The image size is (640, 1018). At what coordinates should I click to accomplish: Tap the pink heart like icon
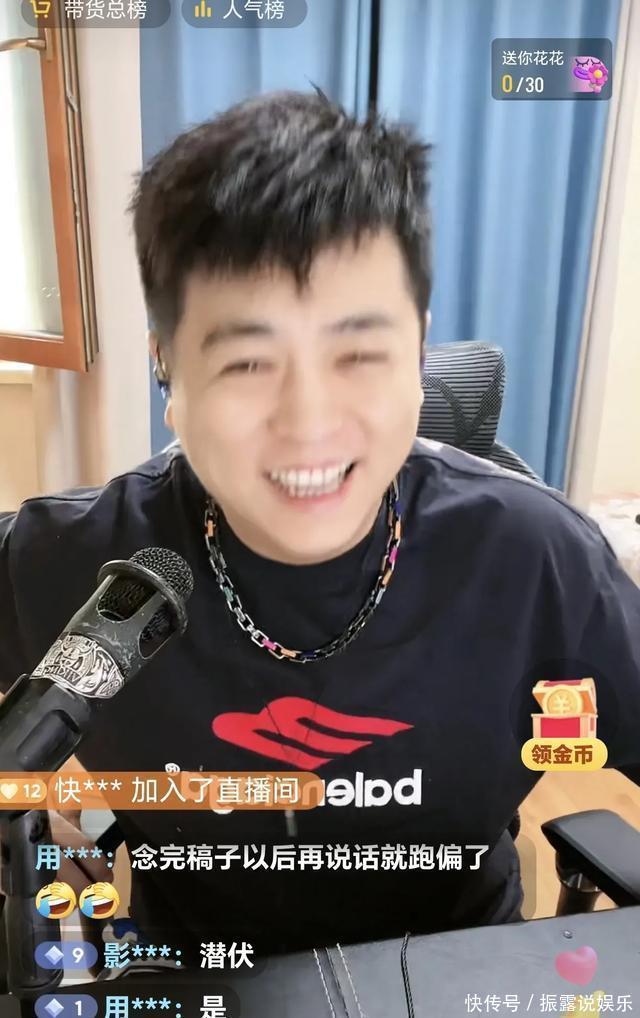coord(577,965)
